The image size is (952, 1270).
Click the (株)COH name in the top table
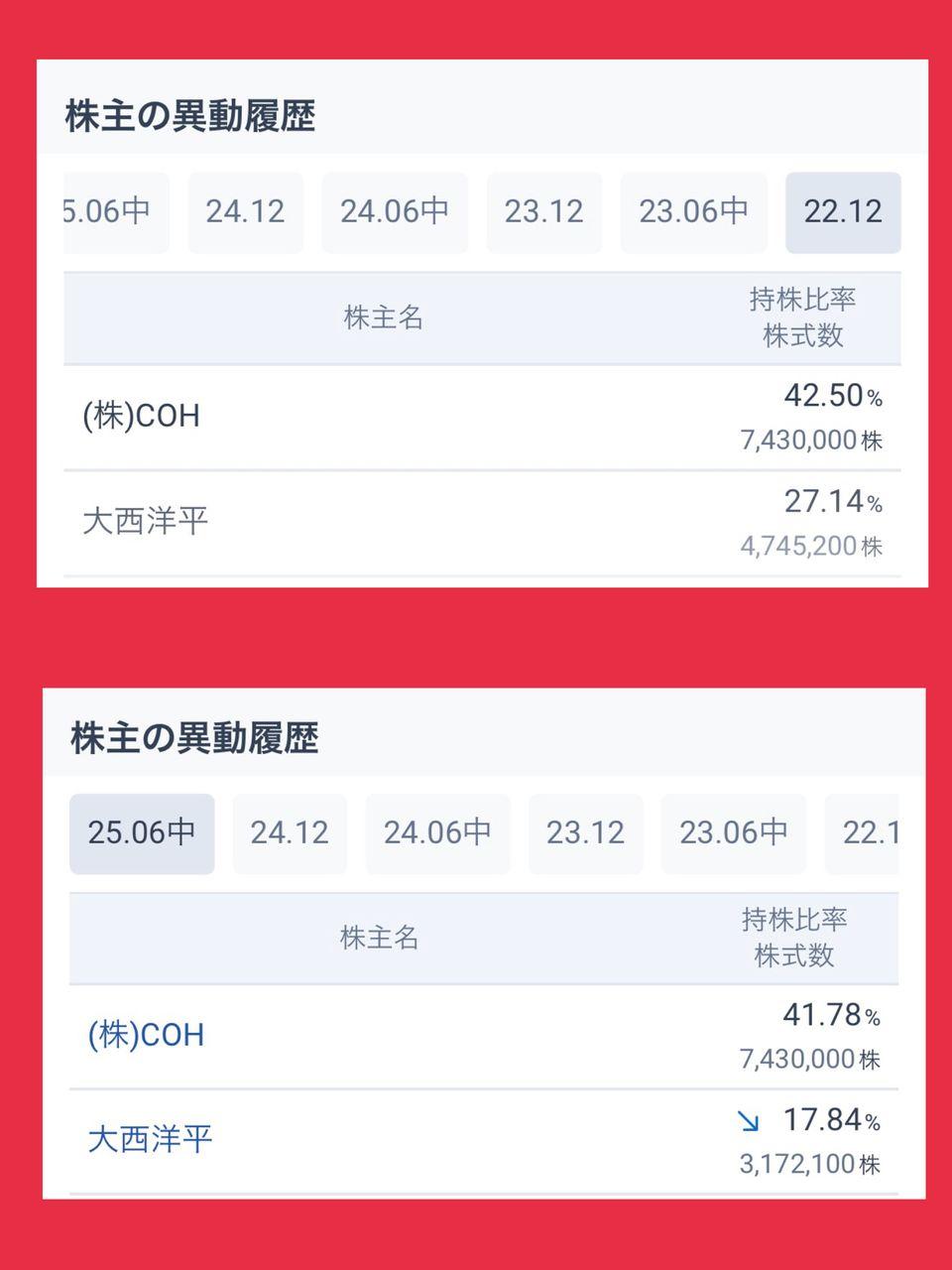point(141,416)
